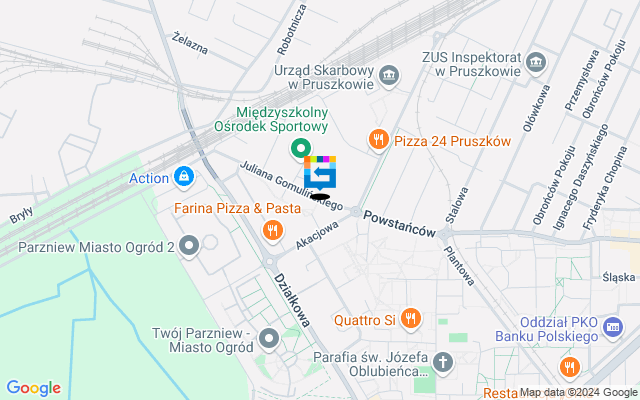Screen dimensions: 640x400
Task: Open the Urząd Skarbowy w Pruszkowie marker
Action: coord(390,74)
